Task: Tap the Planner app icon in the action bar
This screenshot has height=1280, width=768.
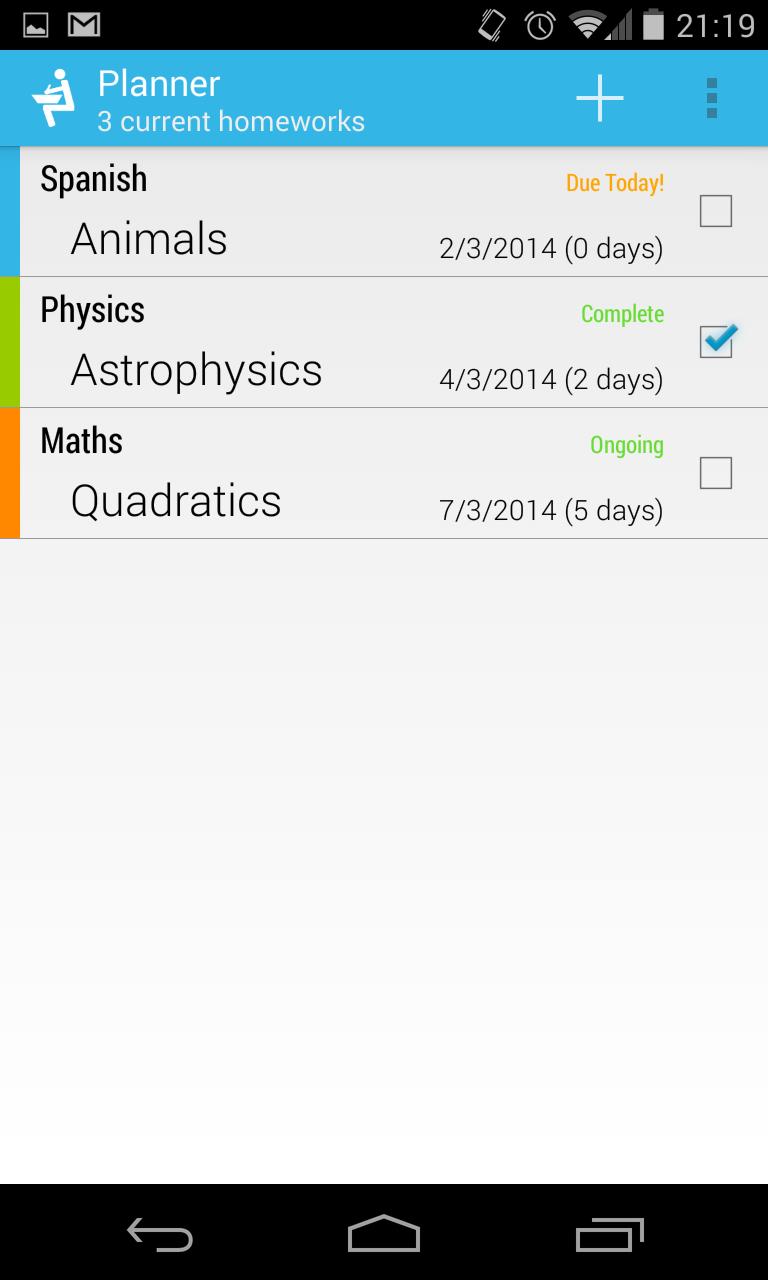Action: 52,97
